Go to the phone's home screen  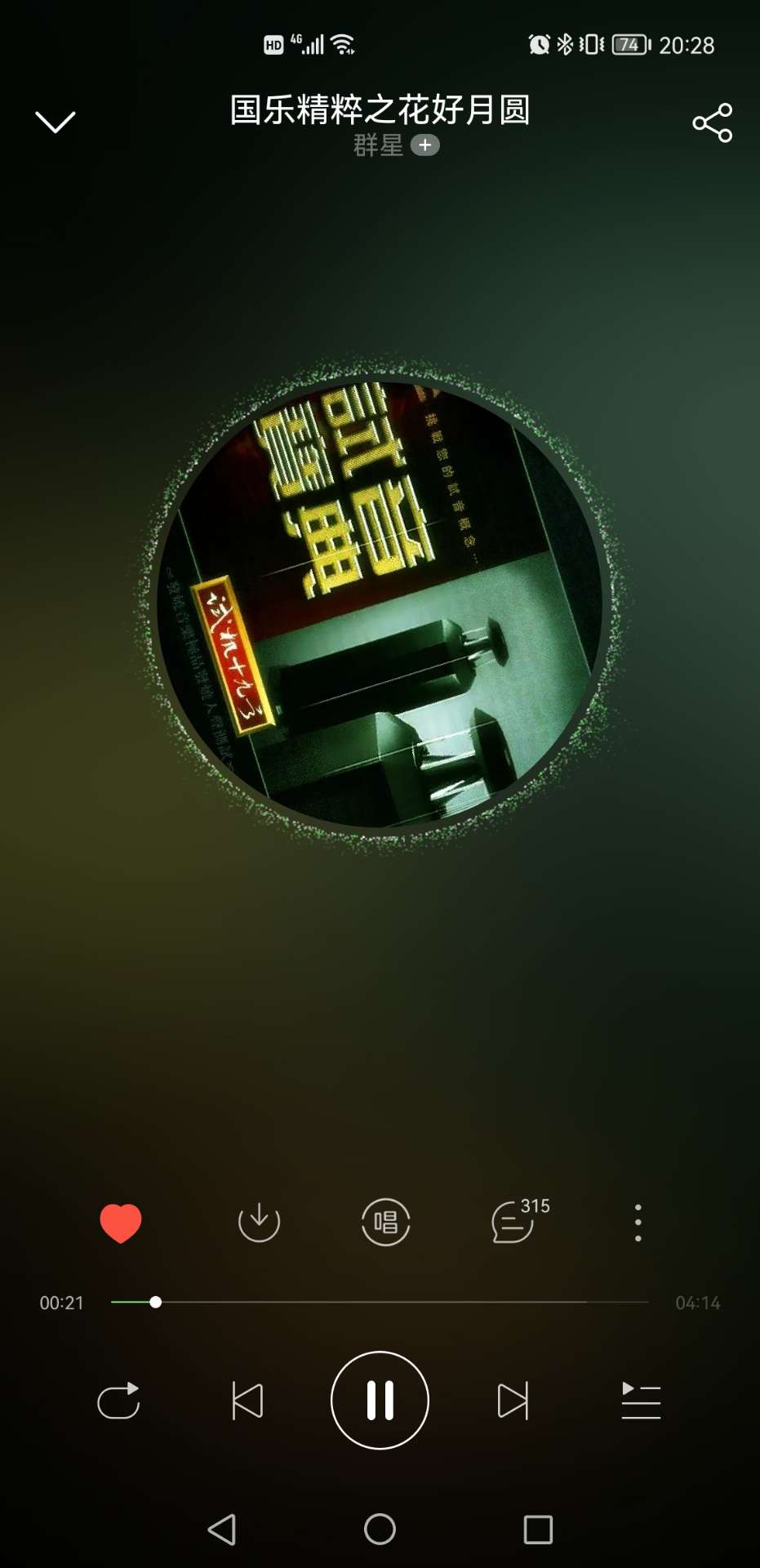tap(380, 1529)
